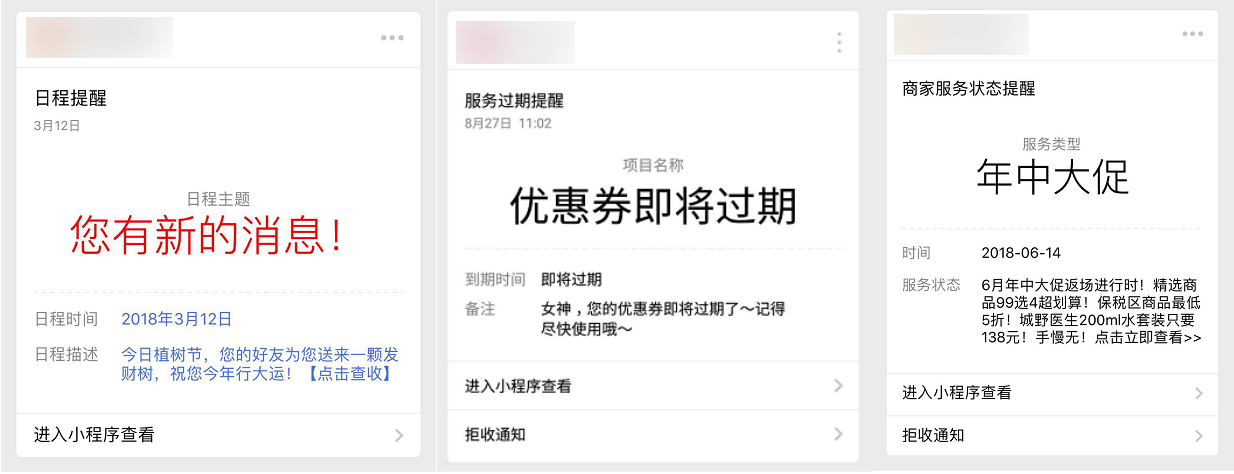Select 拒收通知 under 商家服务状态提醒
The height and width of the screenshot is (474, 1234).
pos(1052,435)
